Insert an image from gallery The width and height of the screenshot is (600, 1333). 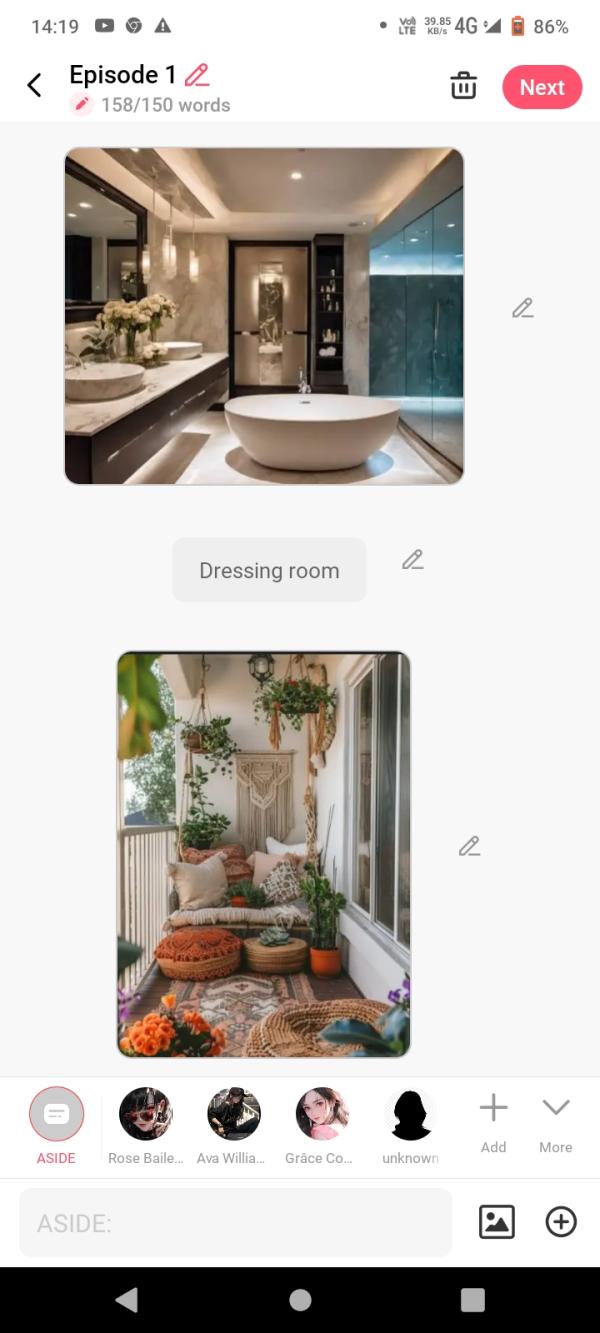[x=497, y=1222]
